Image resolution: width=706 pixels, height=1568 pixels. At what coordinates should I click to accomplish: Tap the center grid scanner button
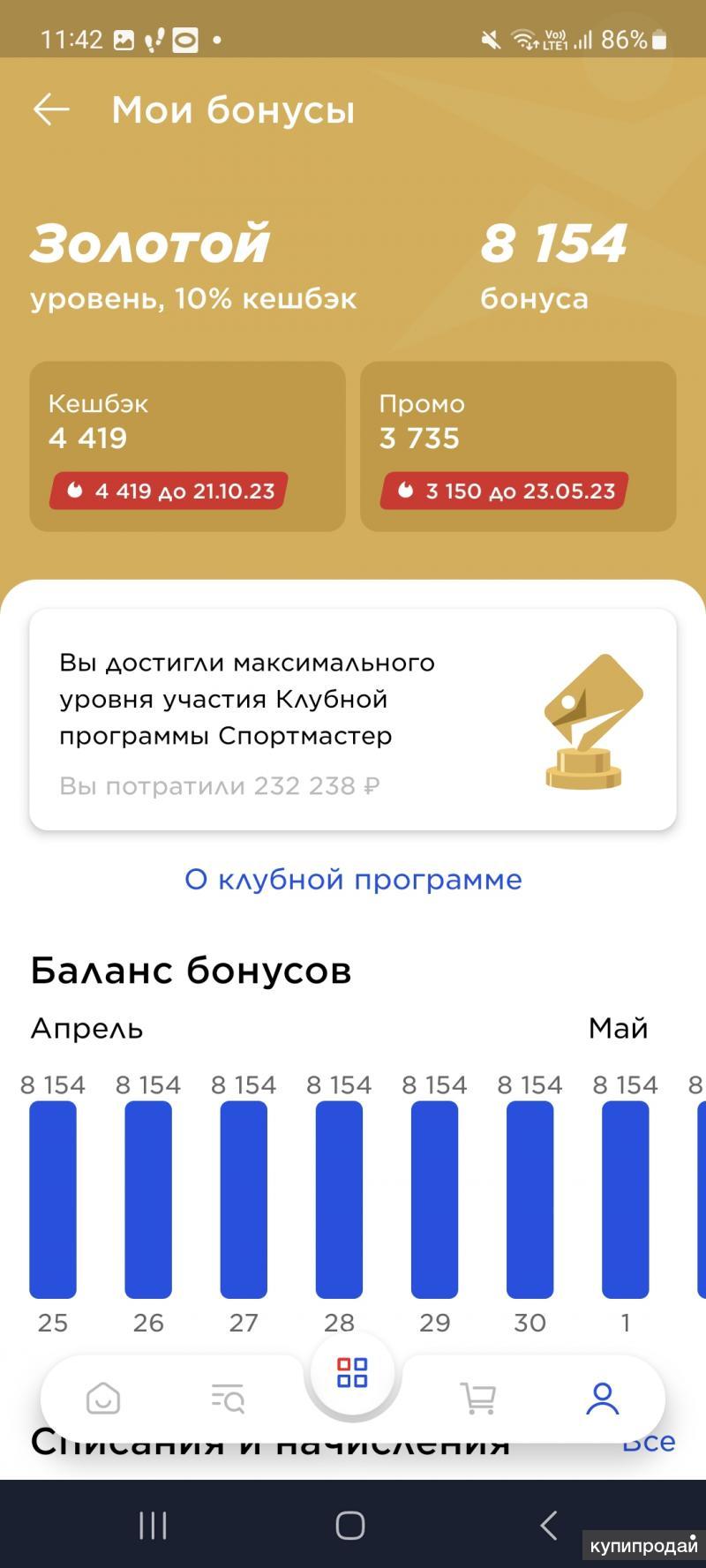352,1373
